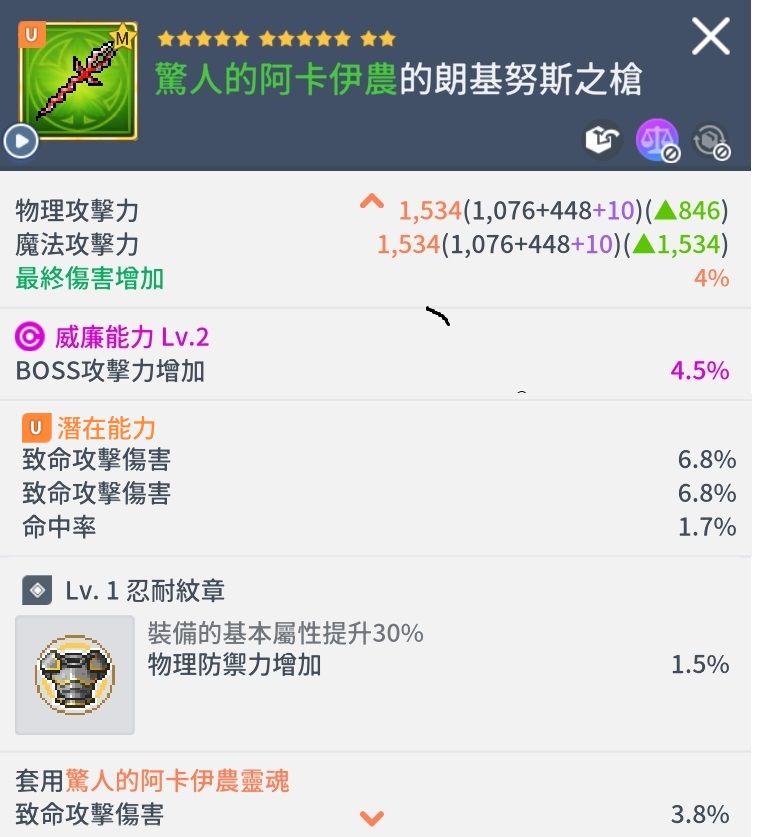Expand more details with the bottom down chevron
The width and height of the screenshot is (758, 837).
371,818
